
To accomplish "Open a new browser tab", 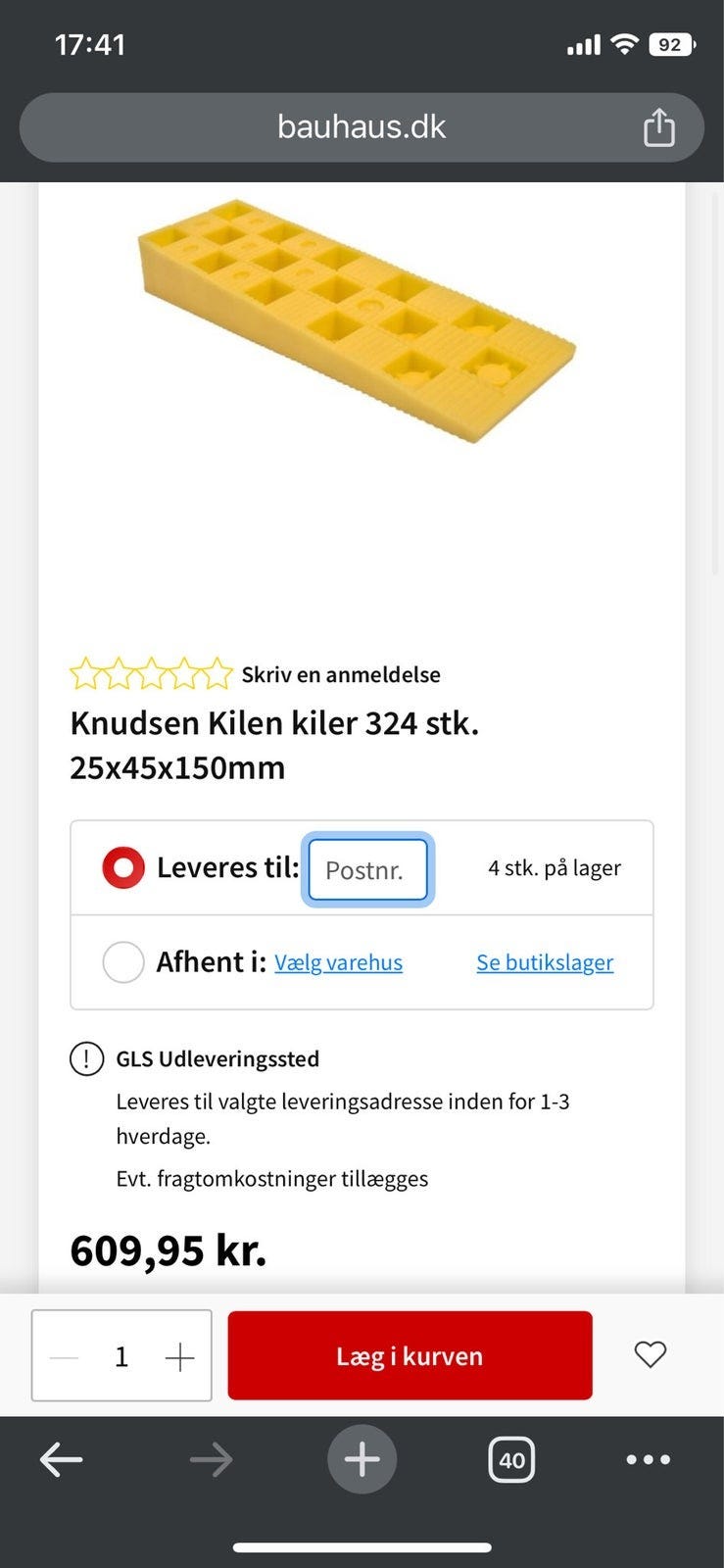I will pyautogui.click(x=362, y=1459).
